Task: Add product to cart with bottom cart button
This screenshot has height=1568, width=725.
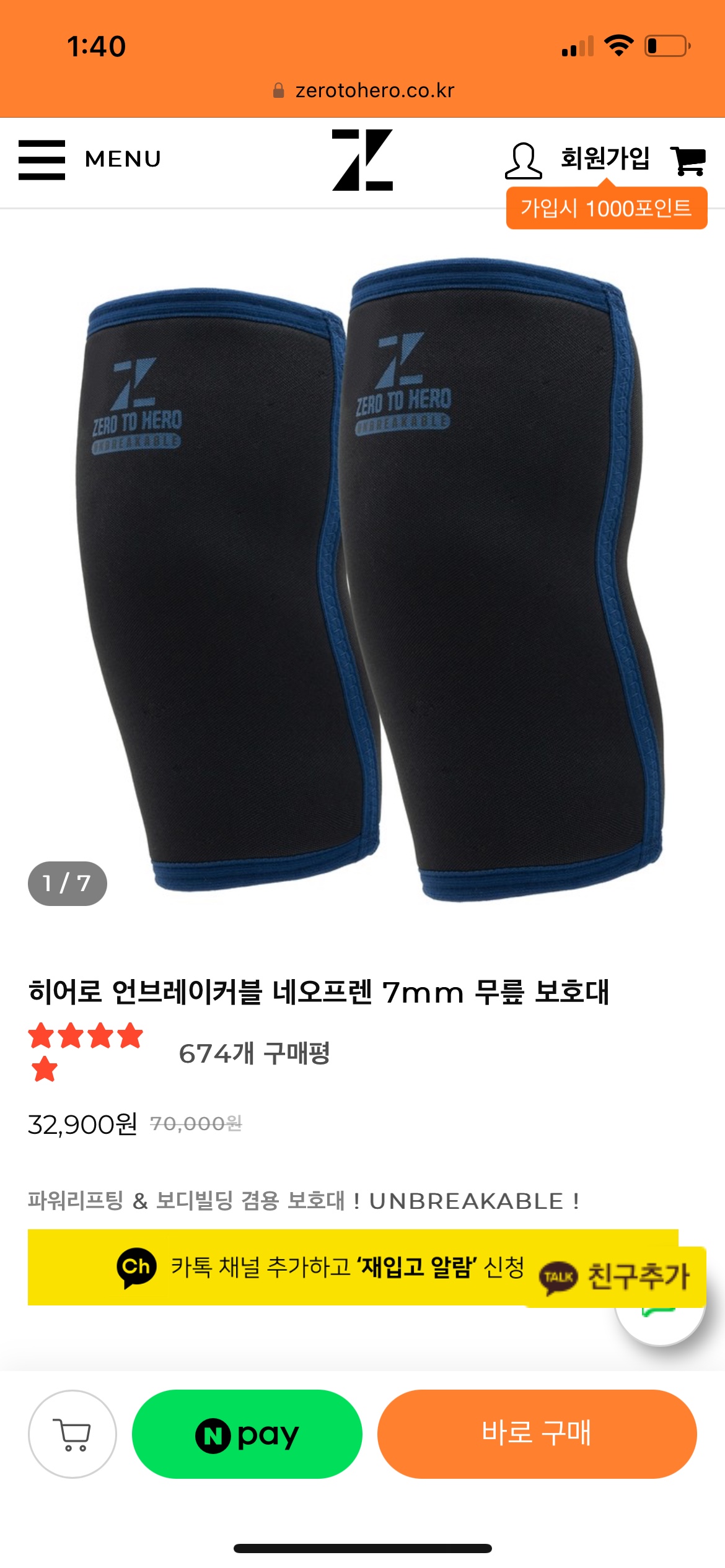Action: click(72, 1434)
